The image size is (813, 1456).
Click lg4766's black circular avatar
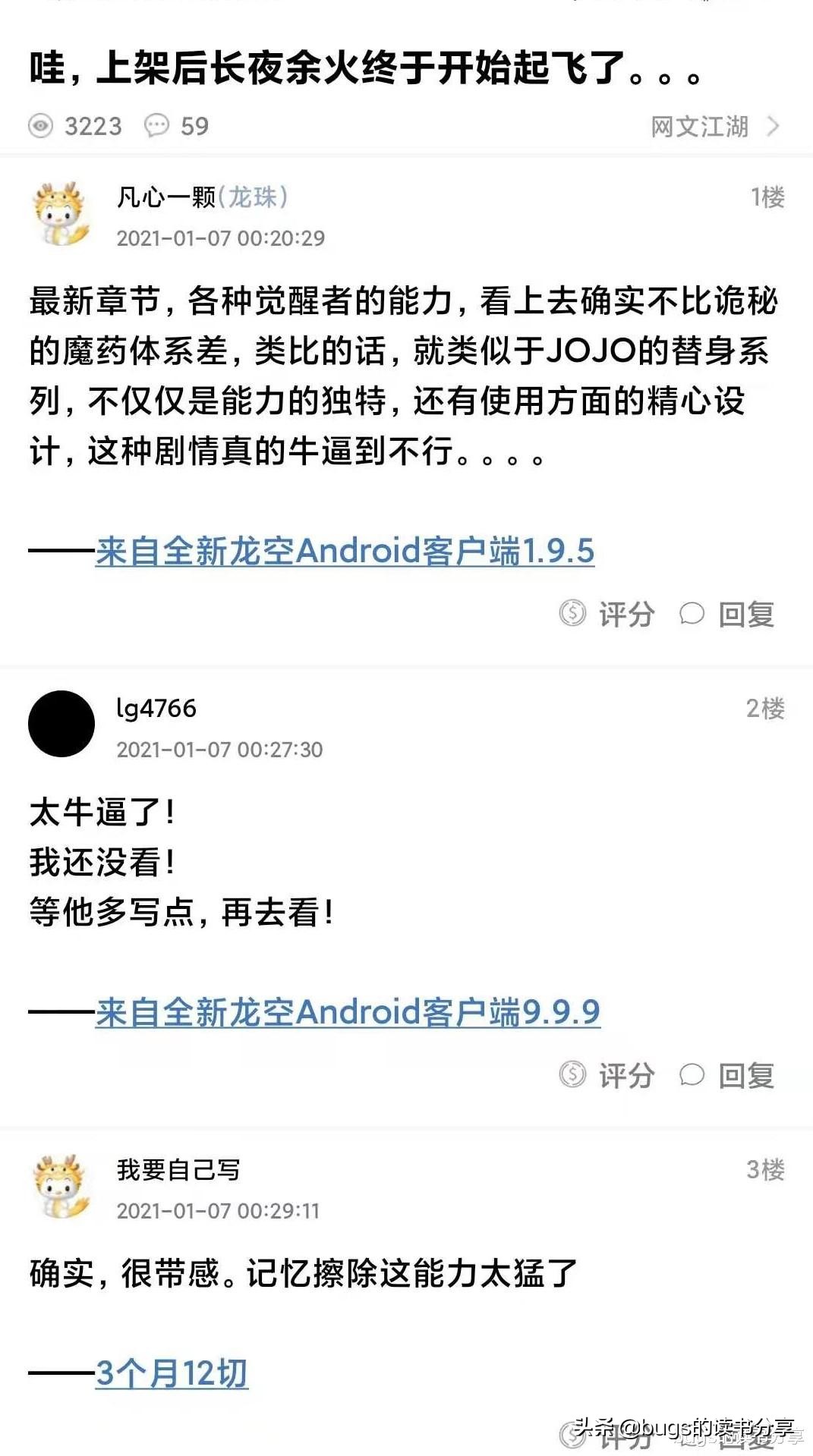[x=61, y=723]
